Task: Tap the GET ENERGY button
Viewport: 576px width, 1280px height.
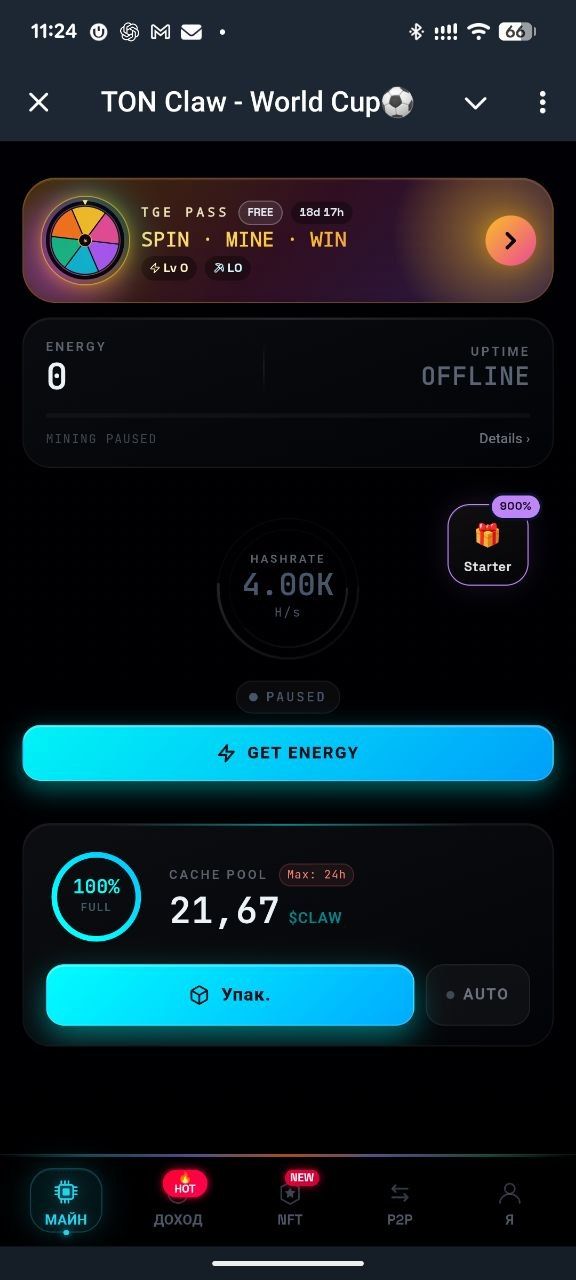Action: pos(288,753)
